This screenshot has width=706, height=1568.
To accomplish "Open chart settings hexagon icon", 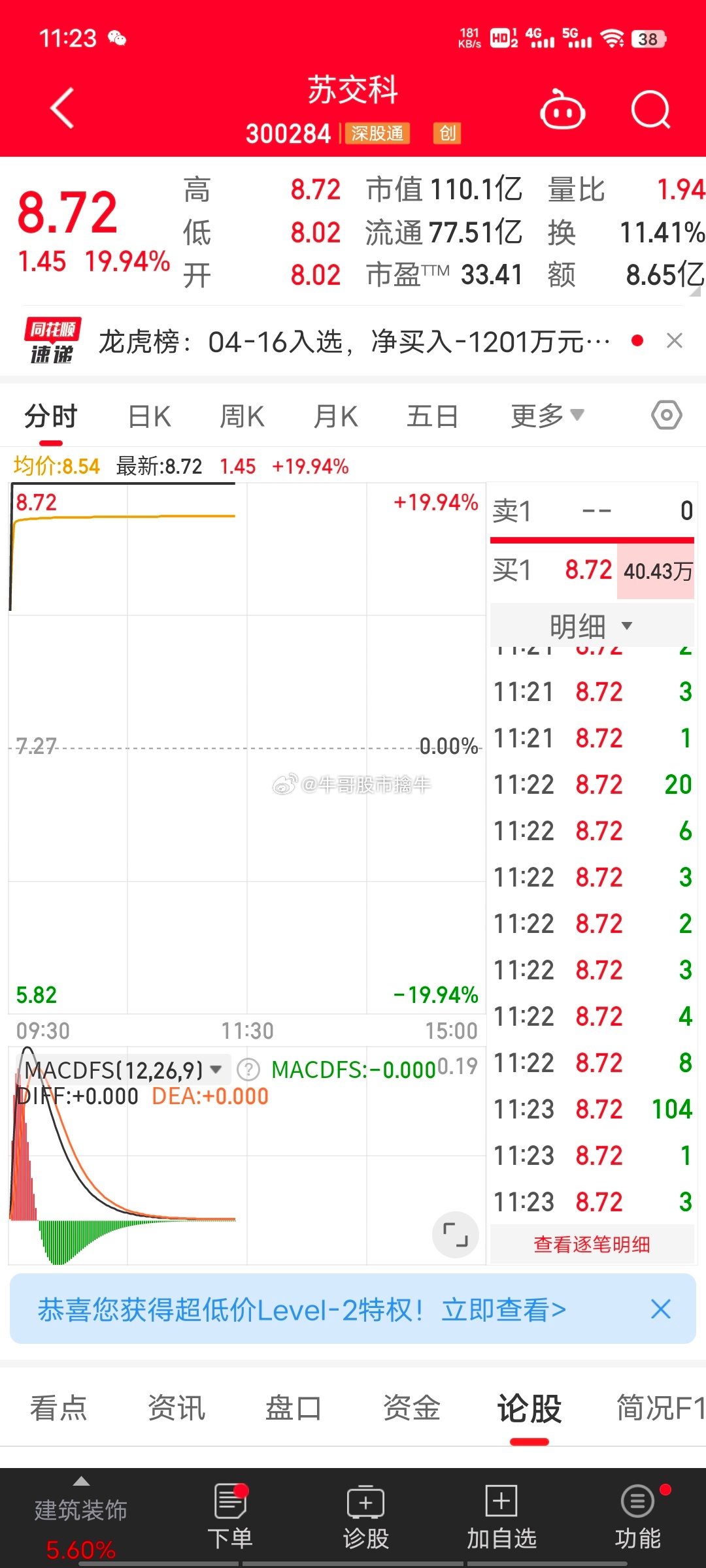I will (667, 415).
